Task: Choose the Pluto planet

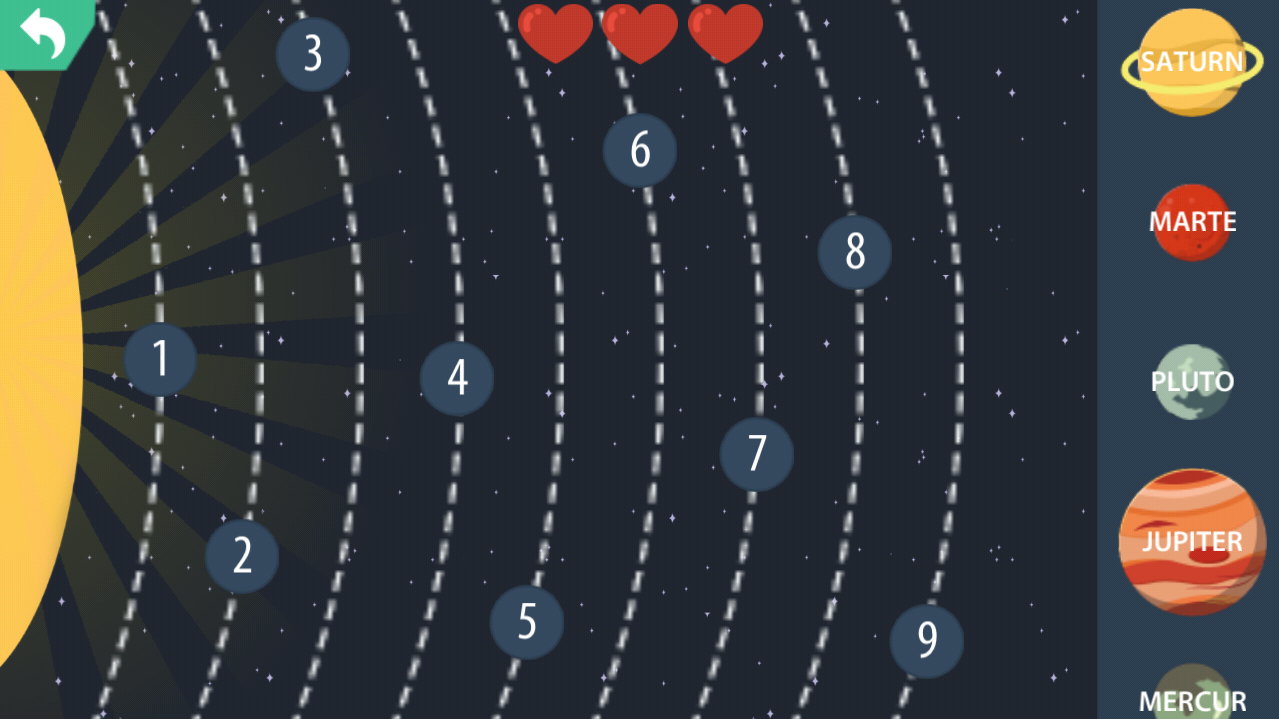Action: (x=1192, y=382)
